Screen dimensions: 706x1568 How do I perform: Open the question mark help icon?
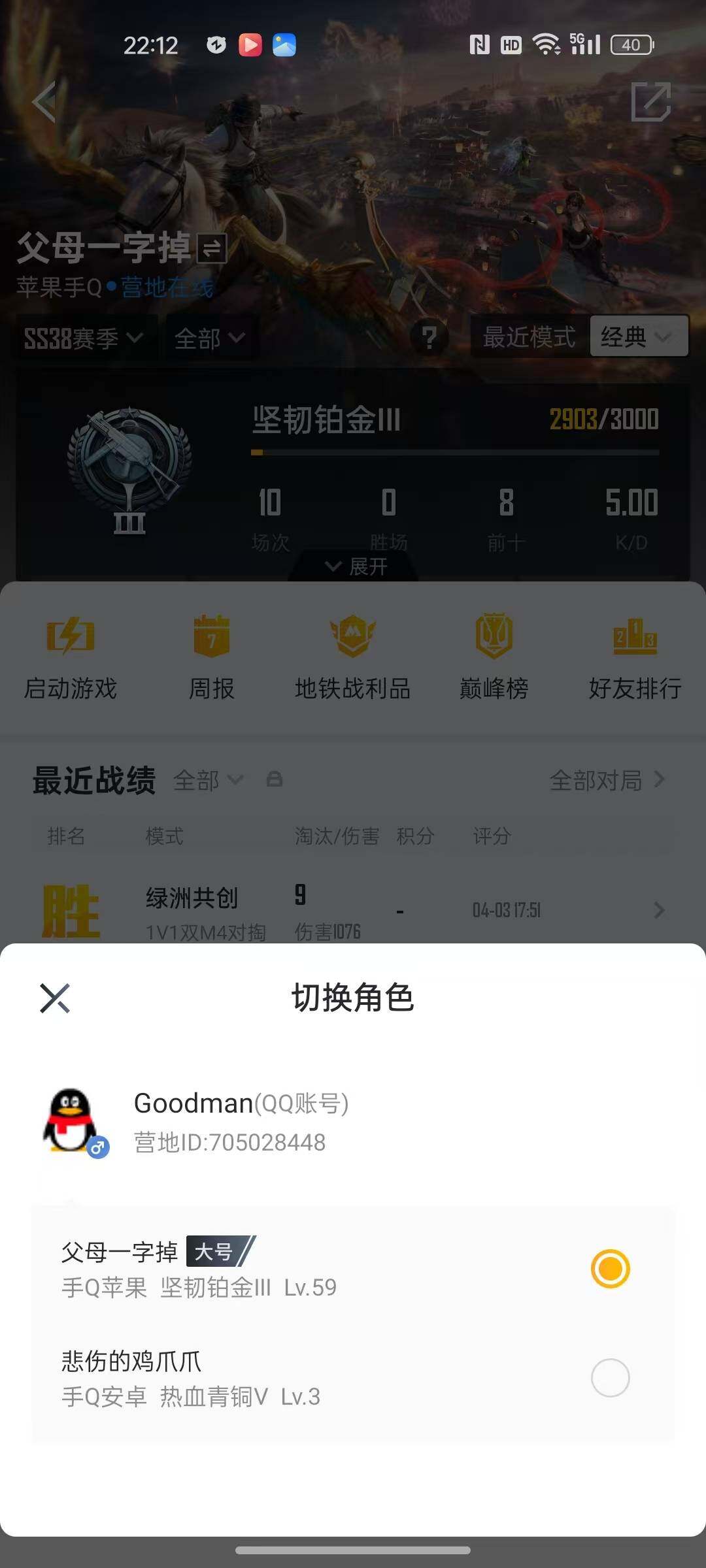pos(429,336)
